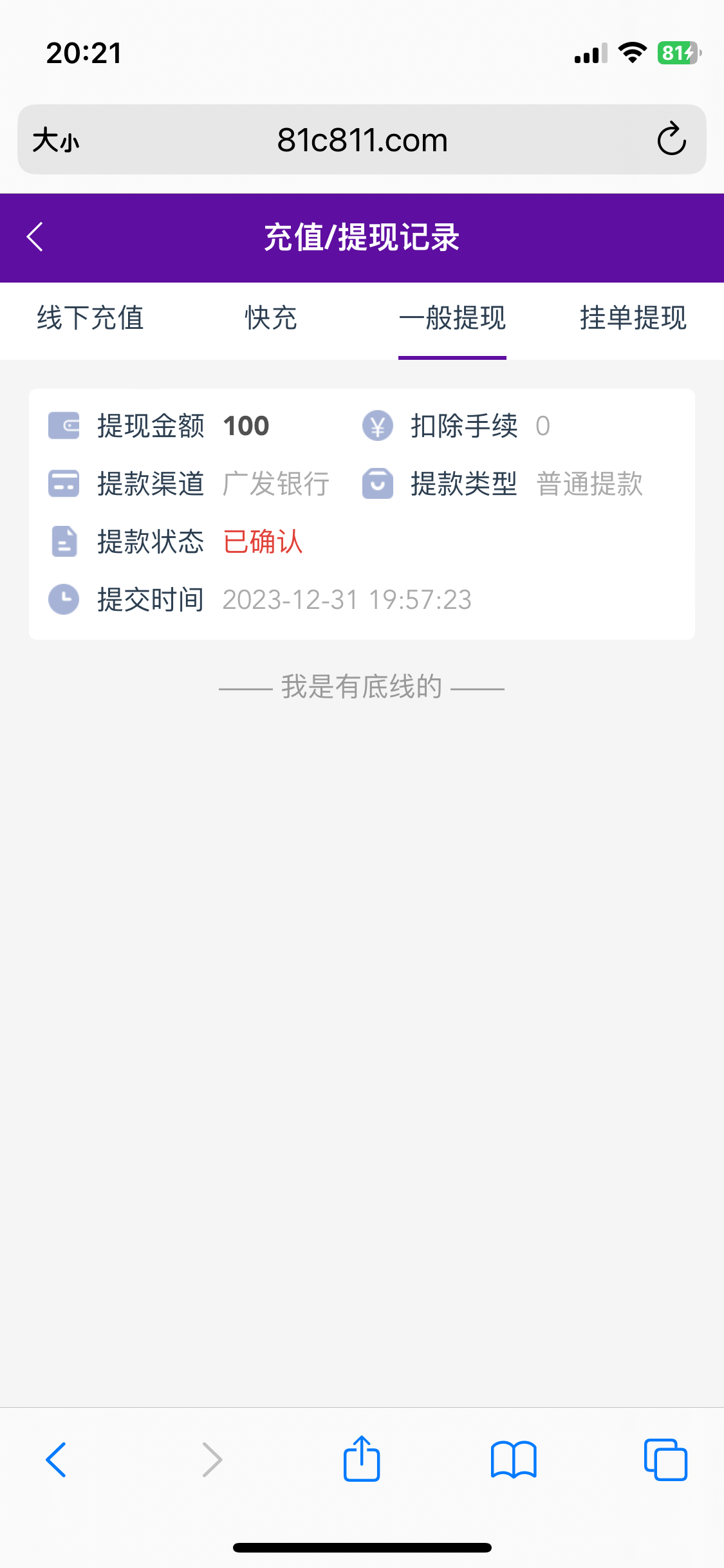This screenshot has height=1568, width=724.
Task: Reload the page in Safari
Action: point(671,139)
